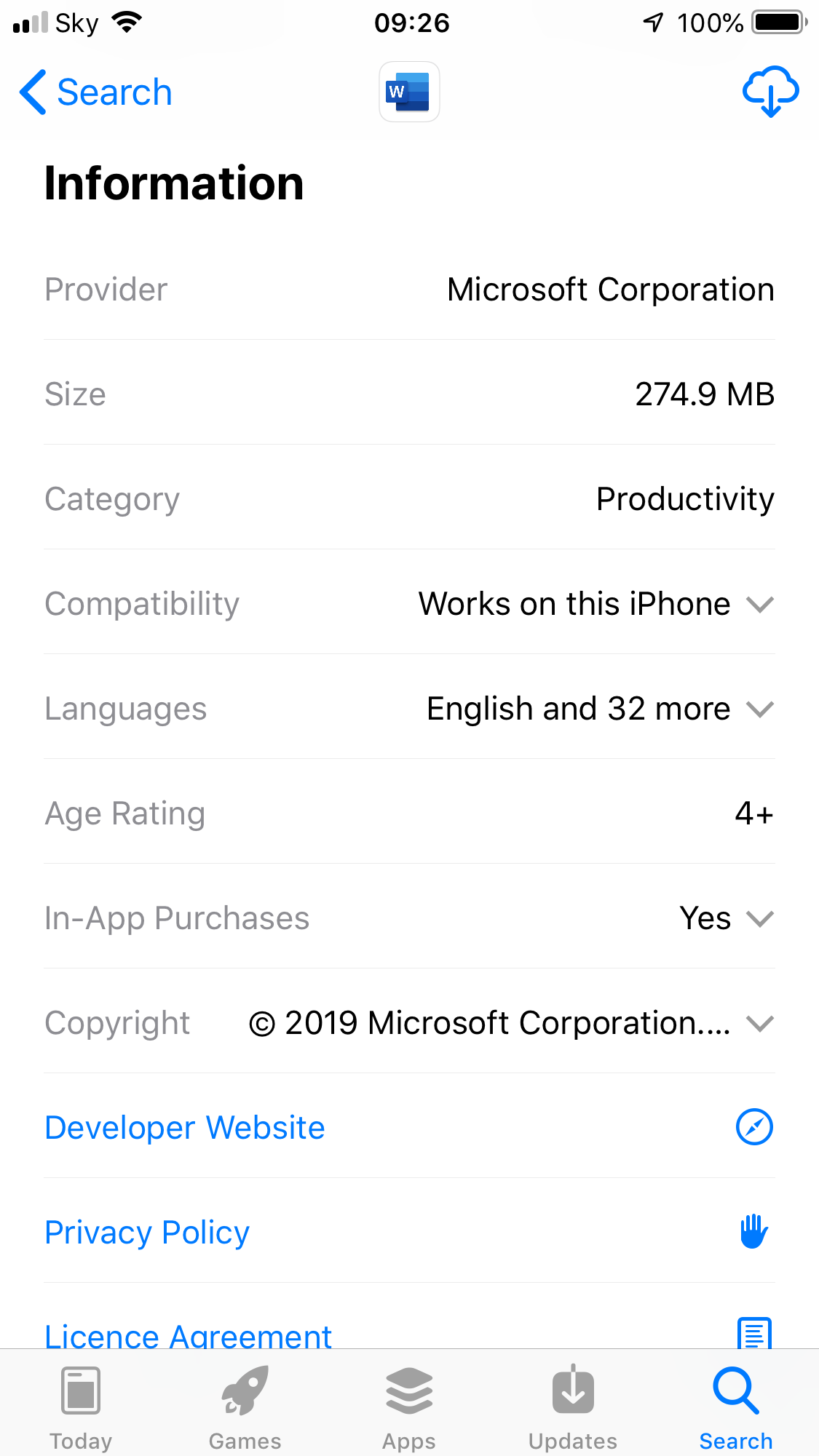Open the Licence Agreement link

coord(188,1336)
